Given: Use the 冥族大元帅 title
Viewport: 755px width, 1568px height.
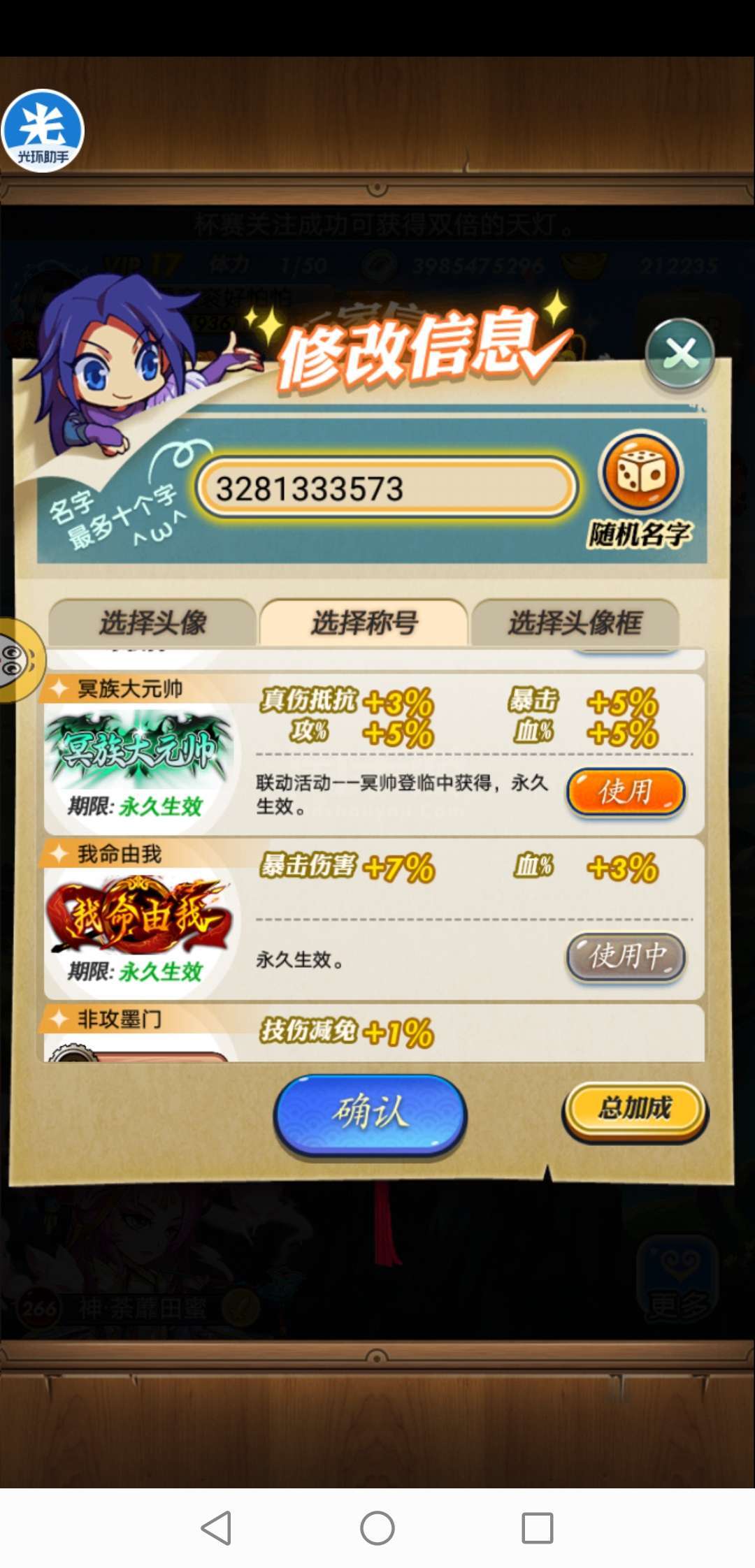Looking at the screenshot, I should click(626, 792).
